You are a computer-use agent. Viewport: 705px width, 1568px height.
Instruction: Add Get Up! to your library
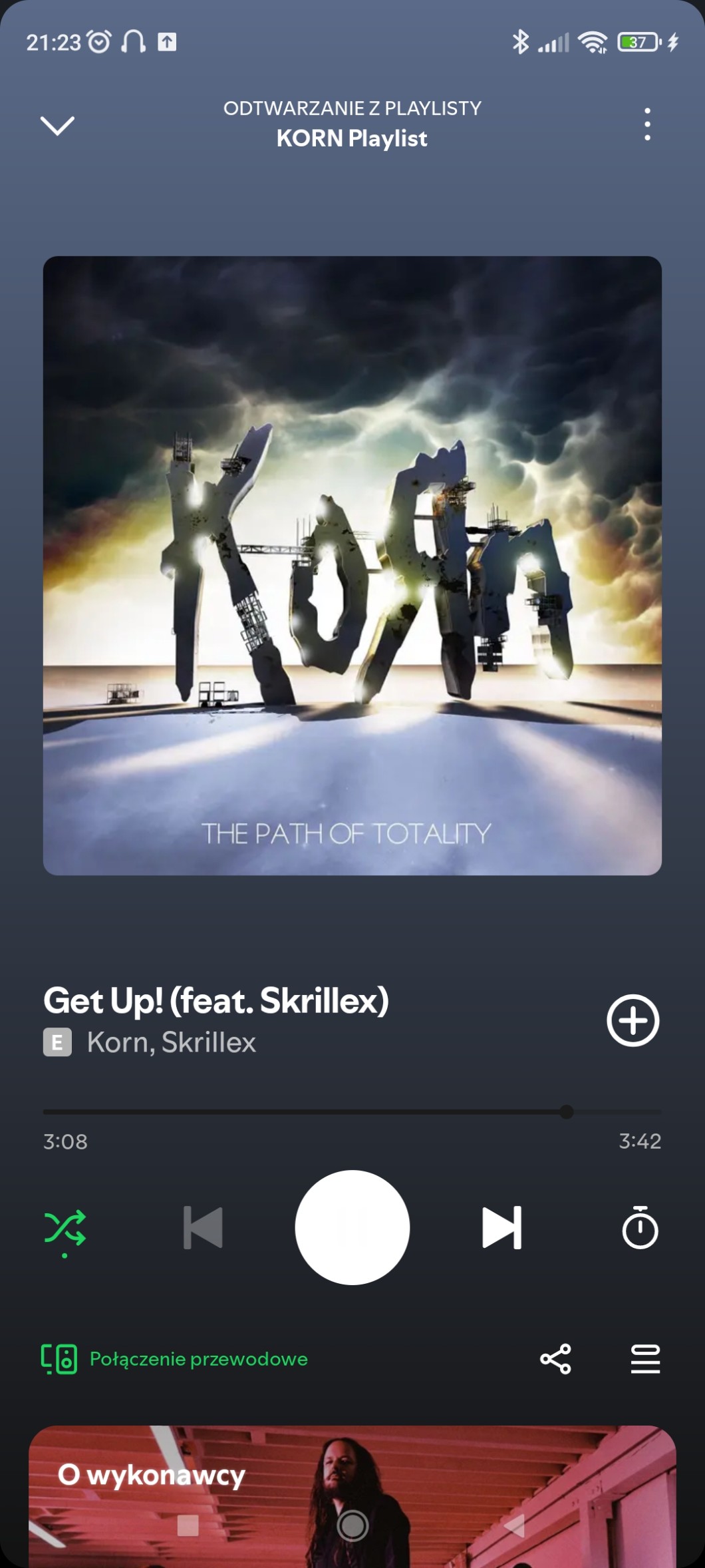coord(633,1020)
